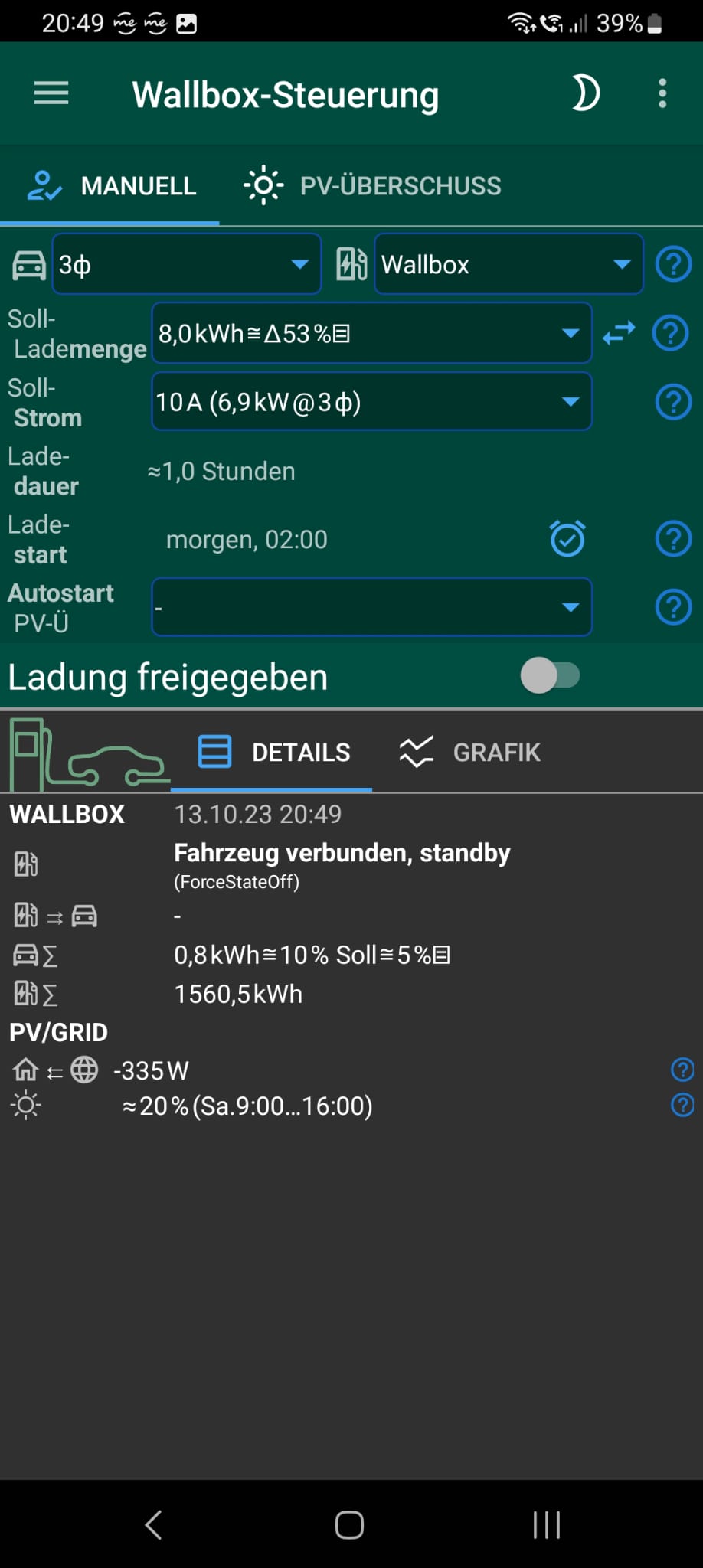
Task: Show help for the -335W grid power
Action: point(682,1070)
